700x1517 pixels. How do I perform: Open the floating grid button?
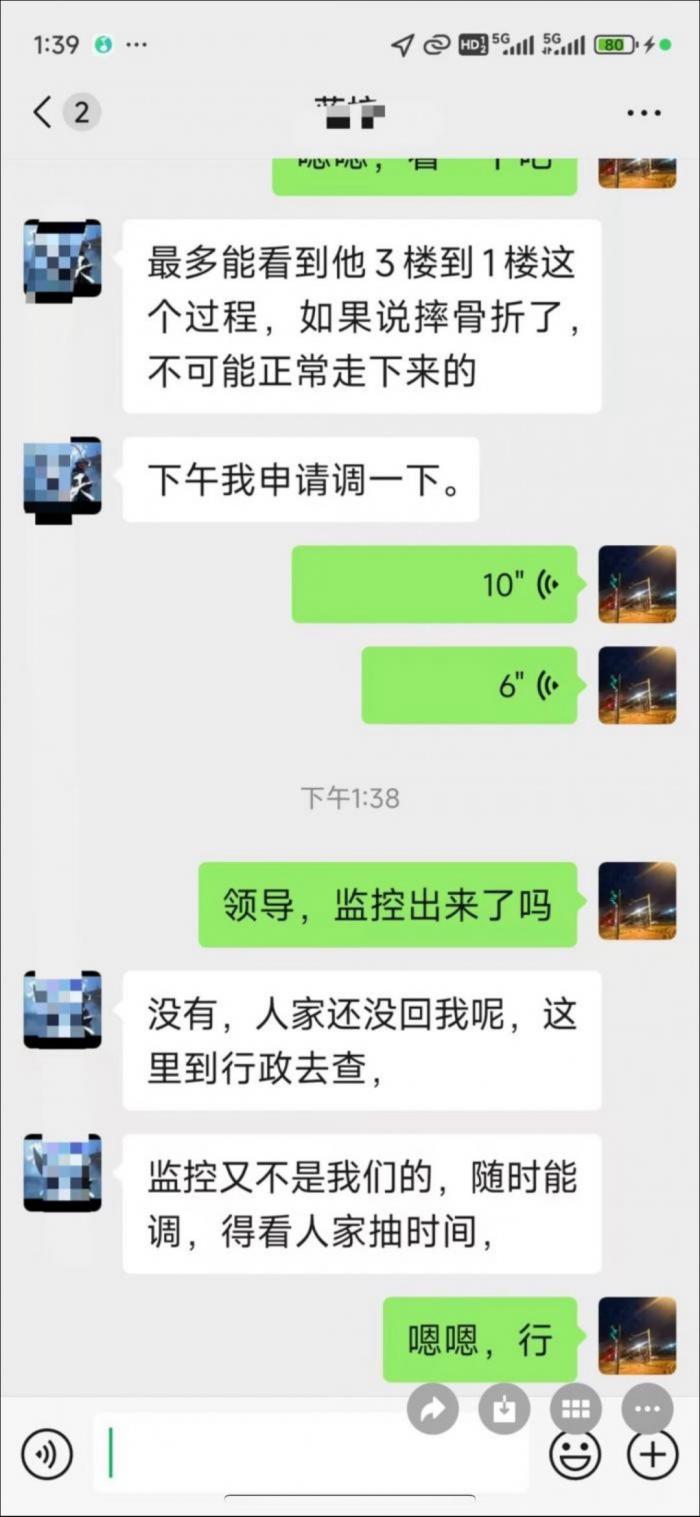pyautogui.click(x=576, y=1410)
